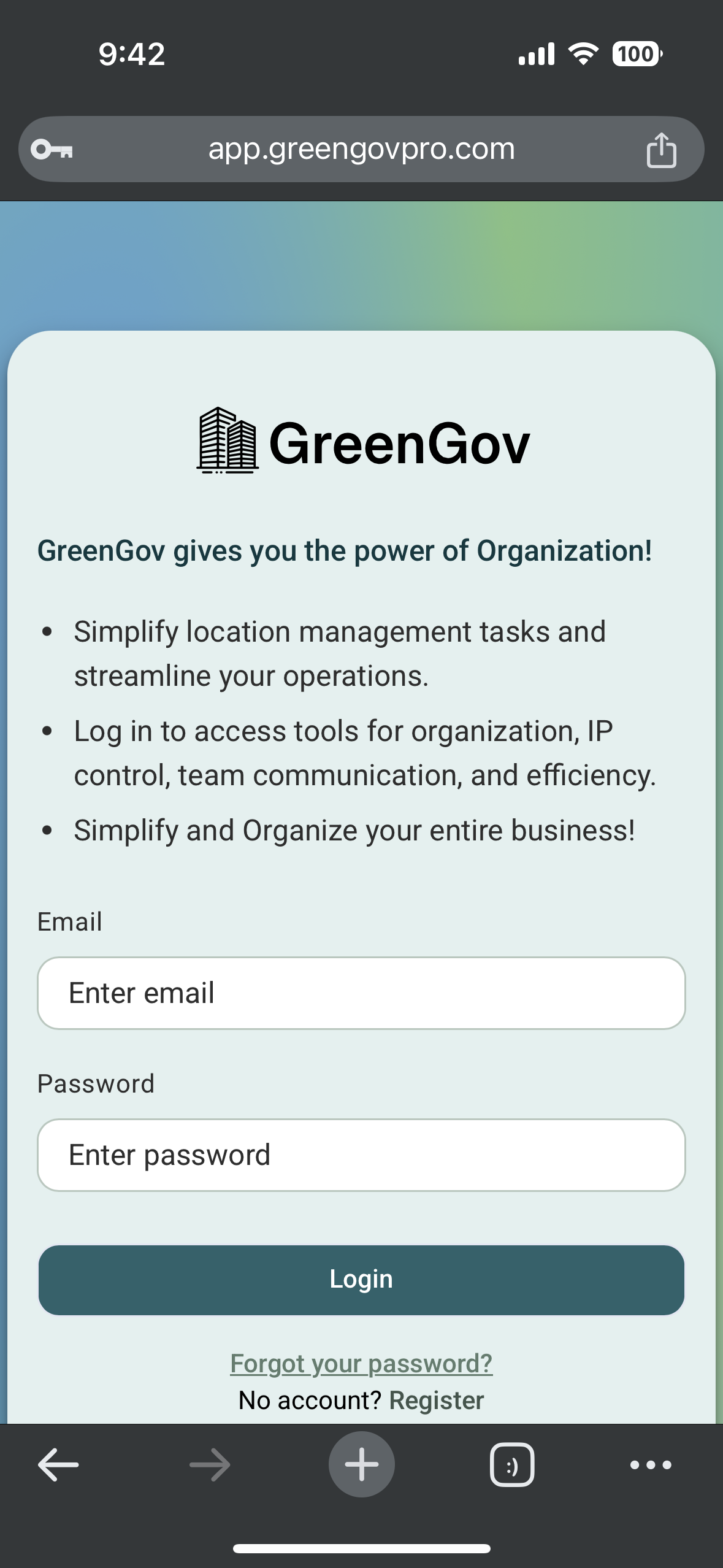Open a new tab with the plus button
The width and height of the screenshot is (723, 1568).
361,1464
